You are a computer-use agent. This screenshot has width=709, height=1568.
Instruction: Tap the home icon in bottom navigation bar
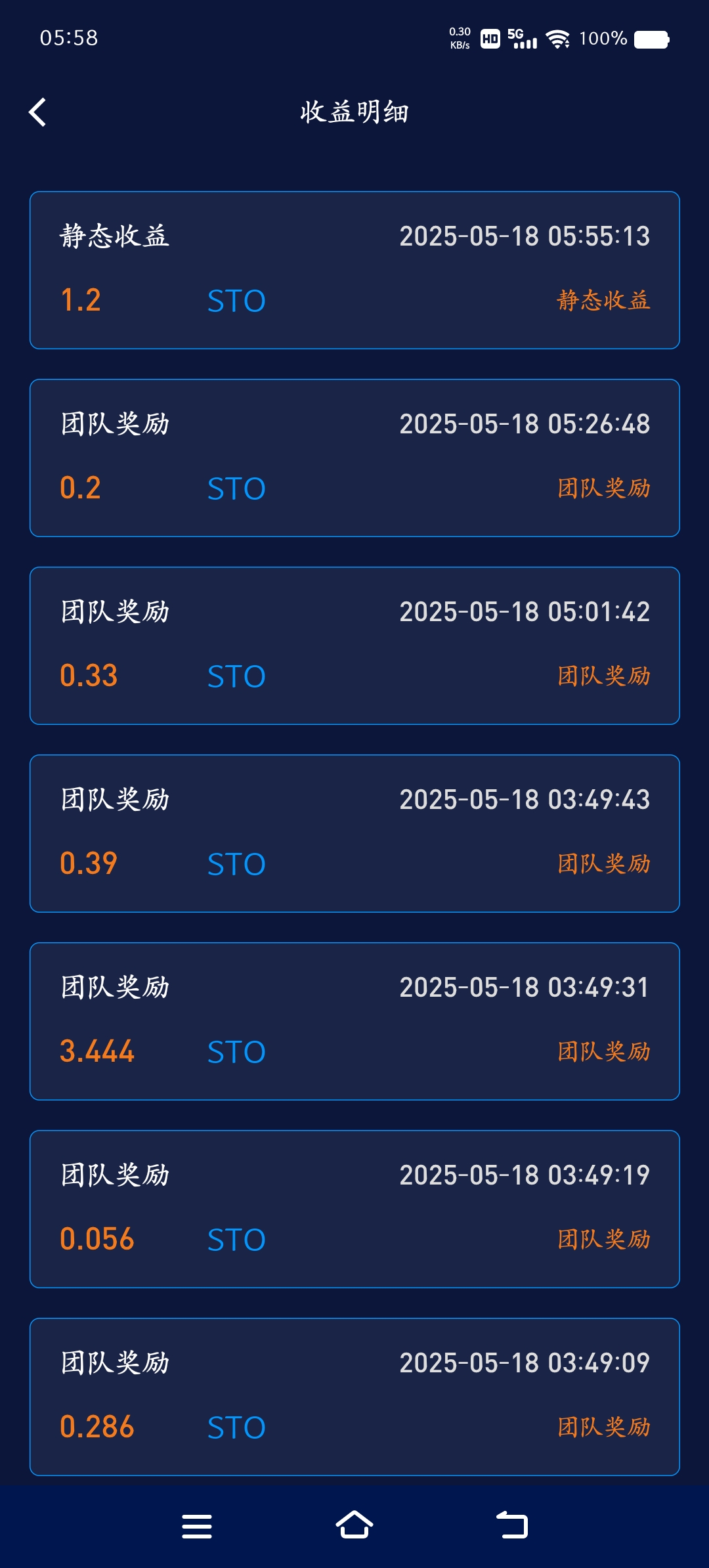[x=354, y=1525]
